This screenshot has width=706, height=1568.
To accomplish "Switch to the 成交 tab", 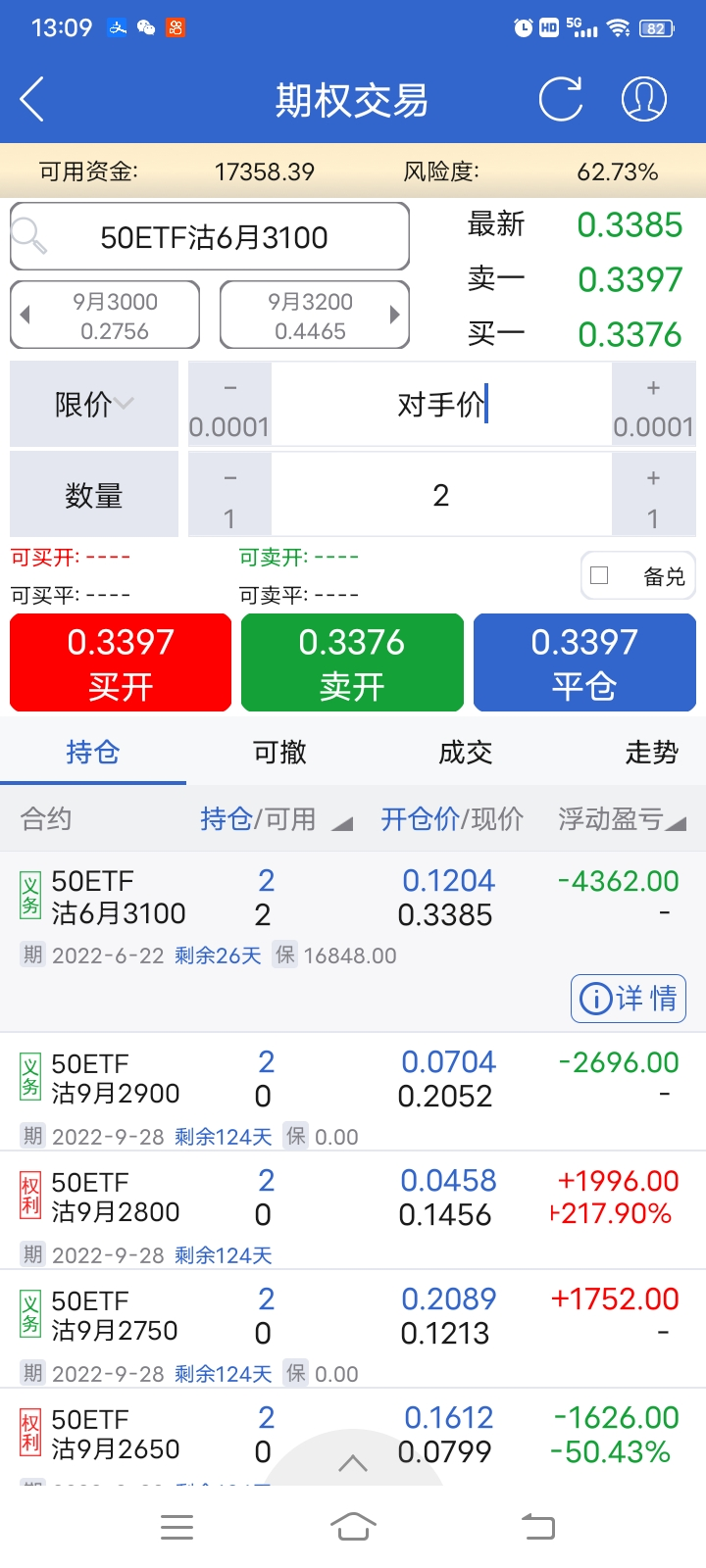I will (465, 753).
